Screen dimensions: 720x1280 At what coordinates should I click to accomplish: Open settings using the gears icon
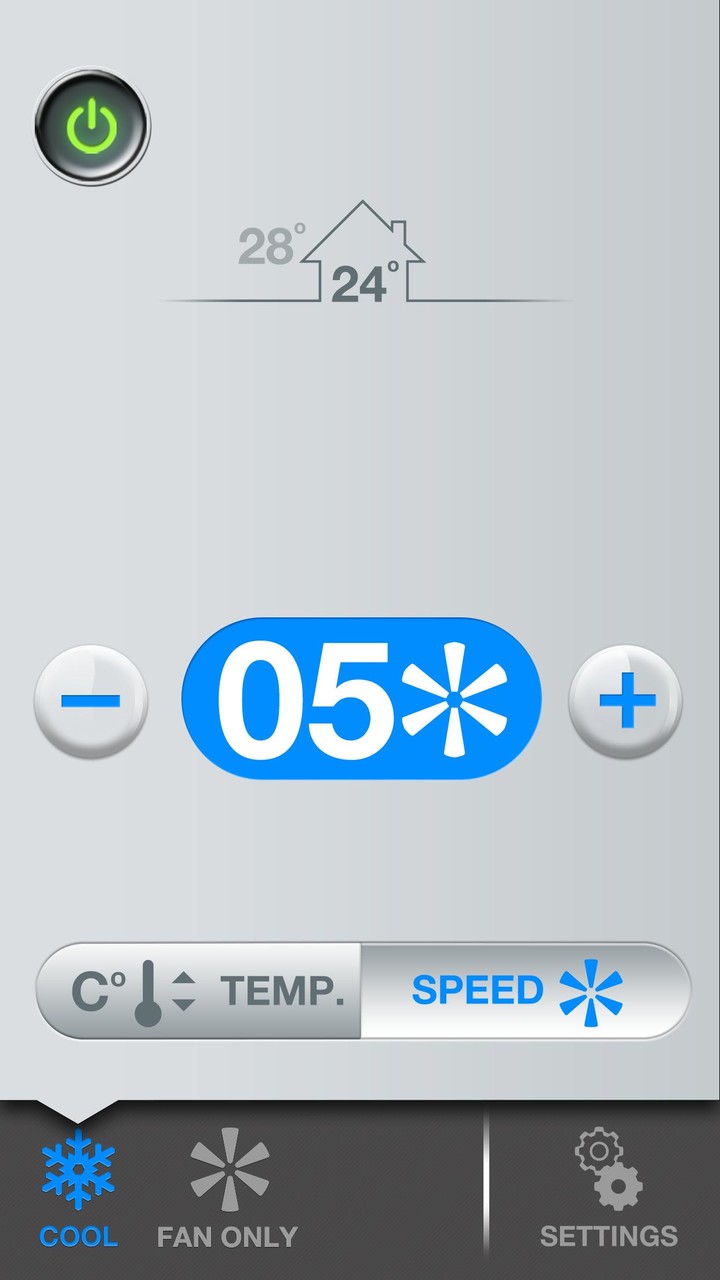point(610,1166)
